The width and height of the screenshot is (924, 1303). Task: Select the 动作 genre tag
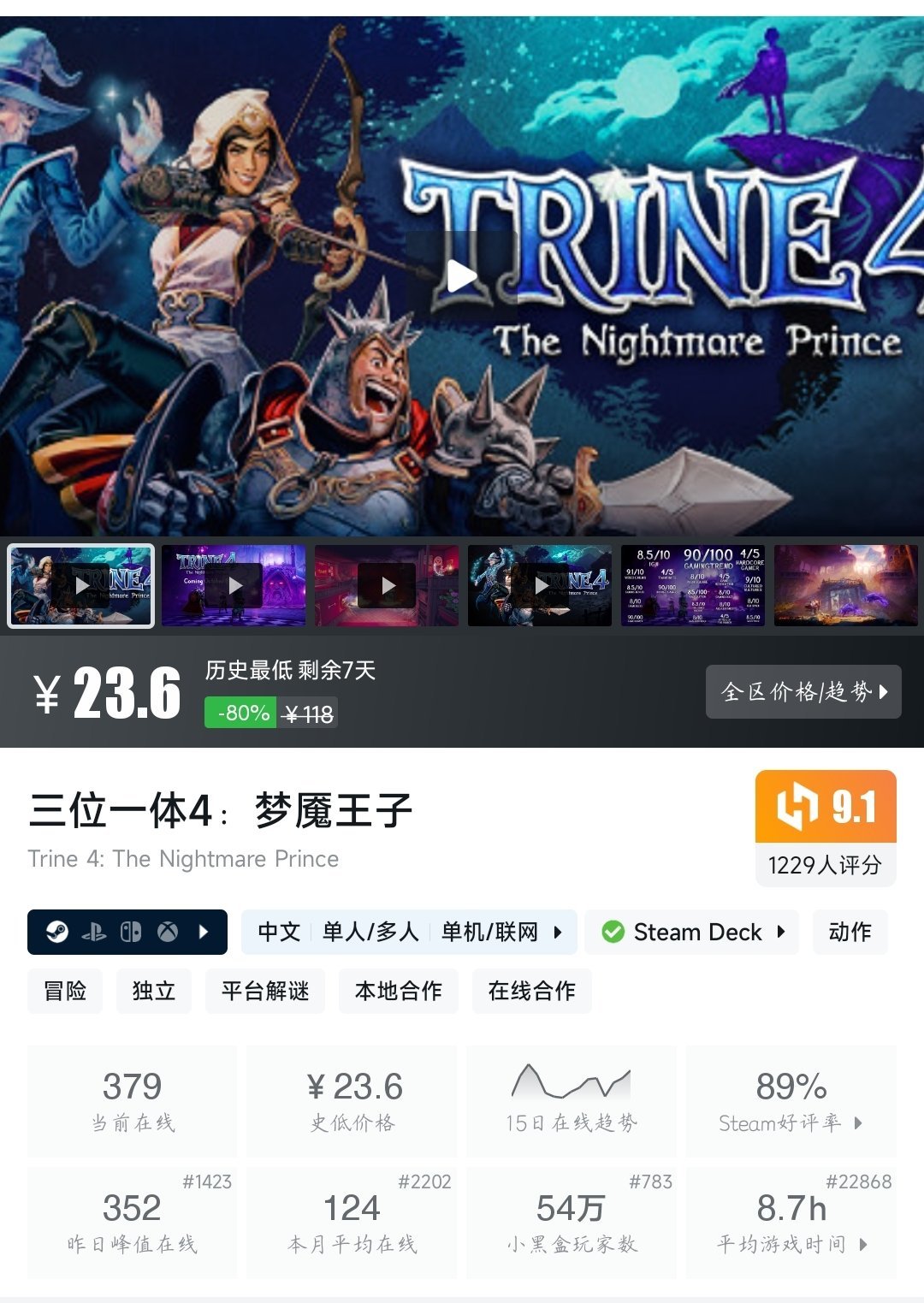pos(850,932)
